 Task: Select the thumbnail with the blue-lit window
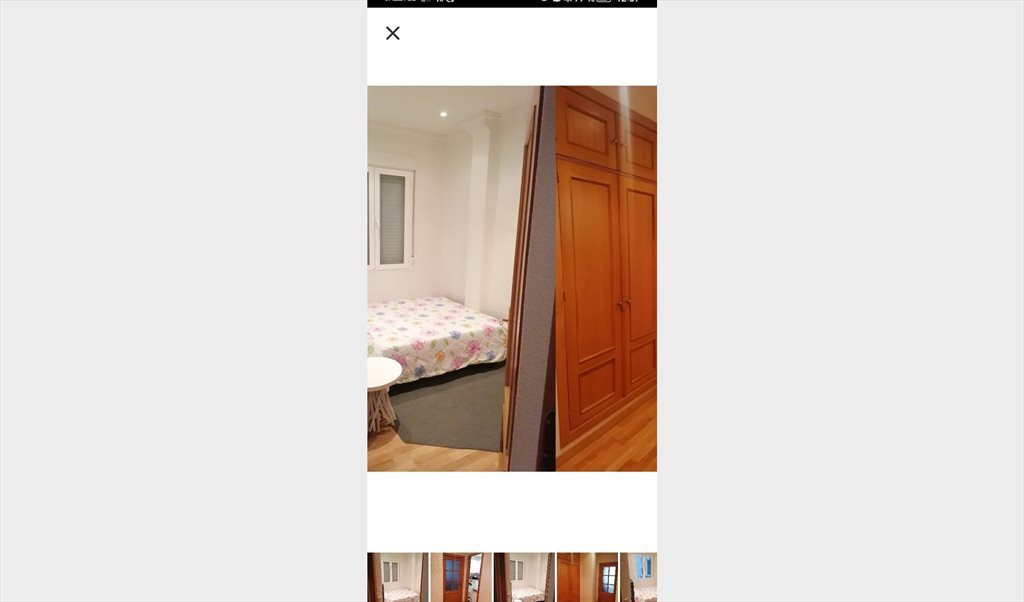[x=640, y=577]
